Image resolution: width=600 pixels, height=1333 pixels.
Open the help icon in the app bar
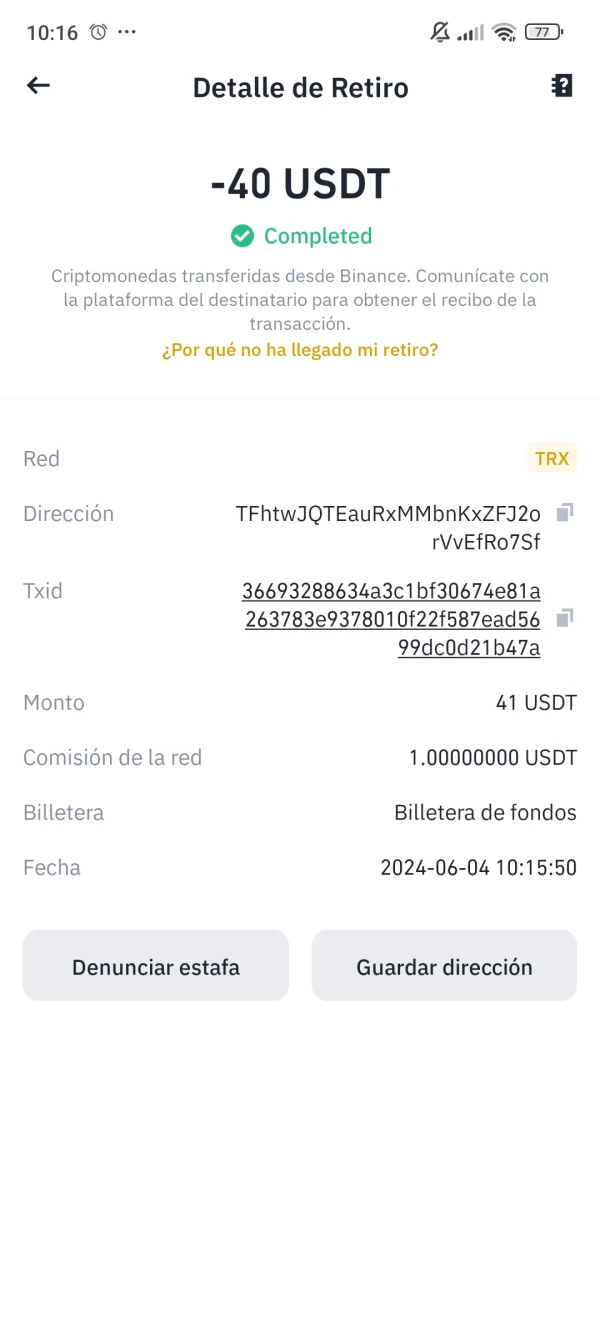[x=562, y=86]
